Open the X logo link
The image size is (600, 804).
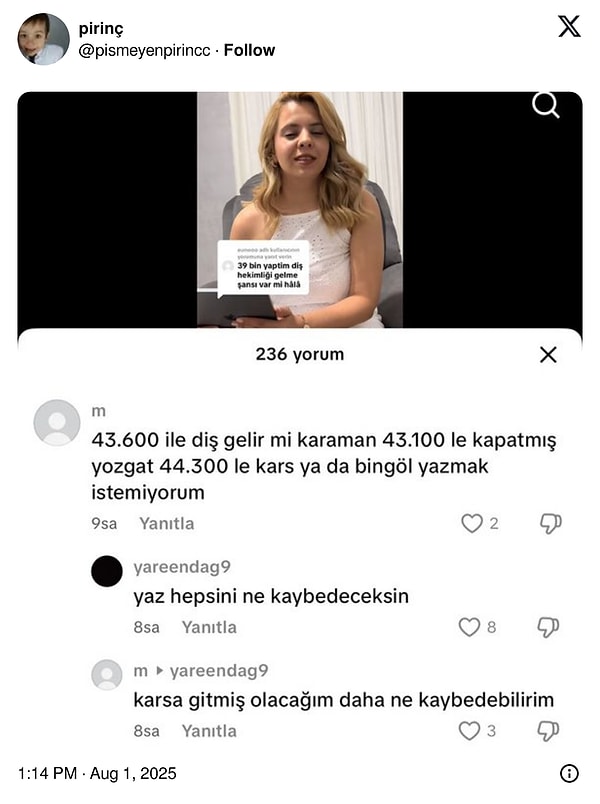[568, 27]
